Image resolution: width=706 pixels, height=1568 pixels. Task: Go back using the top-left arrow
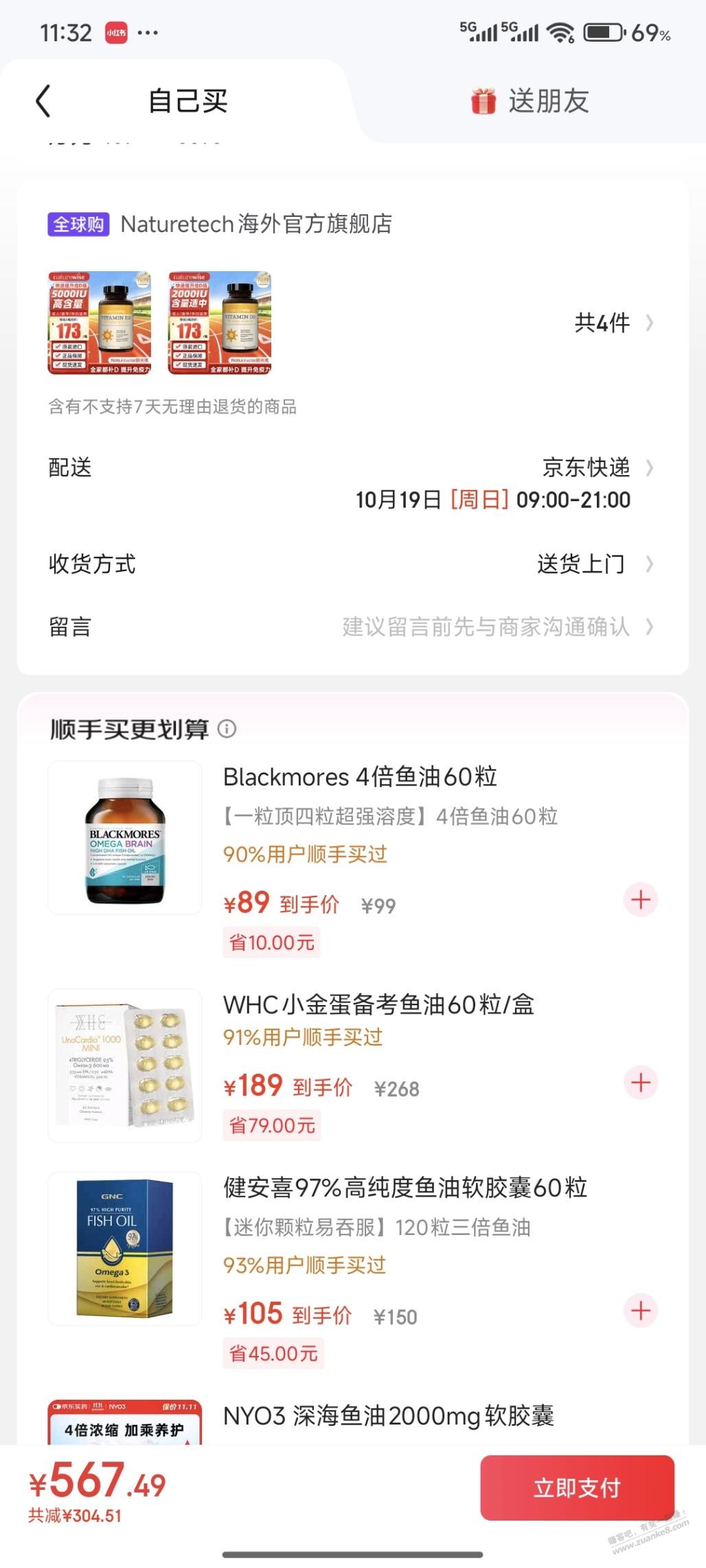(43, 101)
